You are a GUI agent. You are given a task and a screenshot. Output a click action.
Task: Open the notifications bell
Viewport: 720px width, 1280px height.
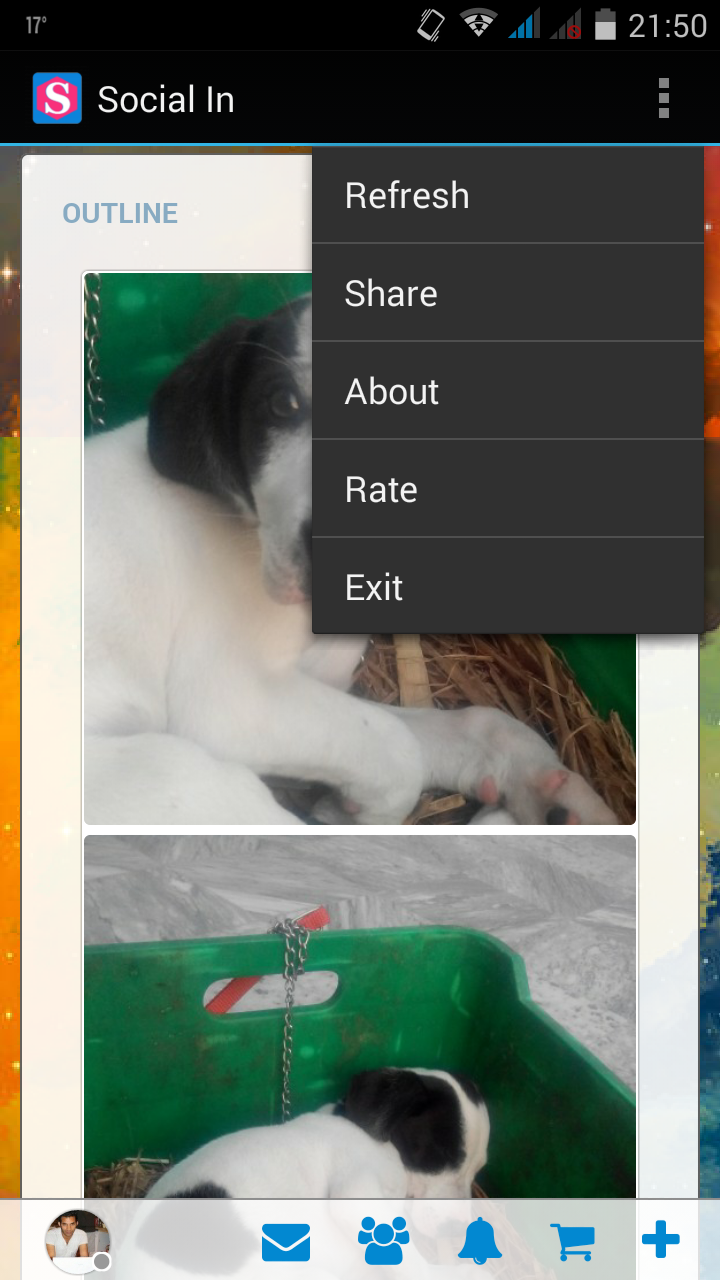tap(480, 1241)
